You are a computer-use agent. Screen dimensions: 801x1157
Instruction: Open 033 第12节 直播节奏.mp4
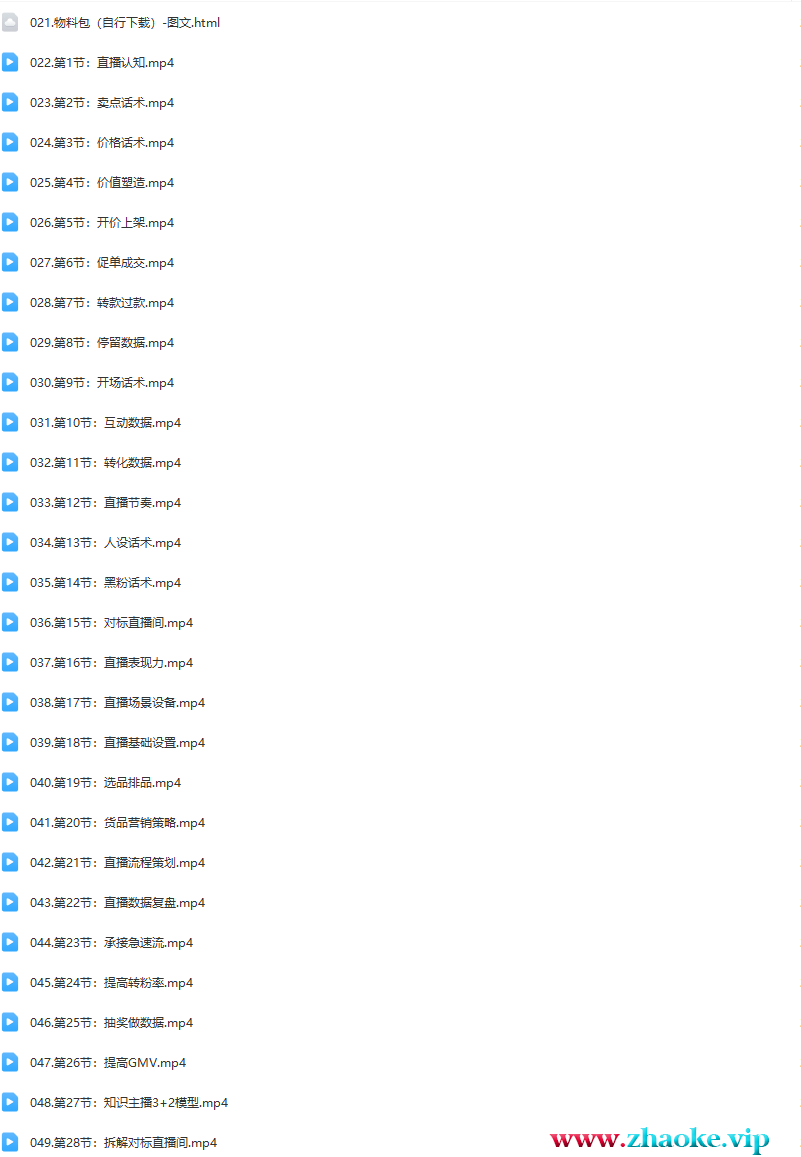[x=105, y=502]
